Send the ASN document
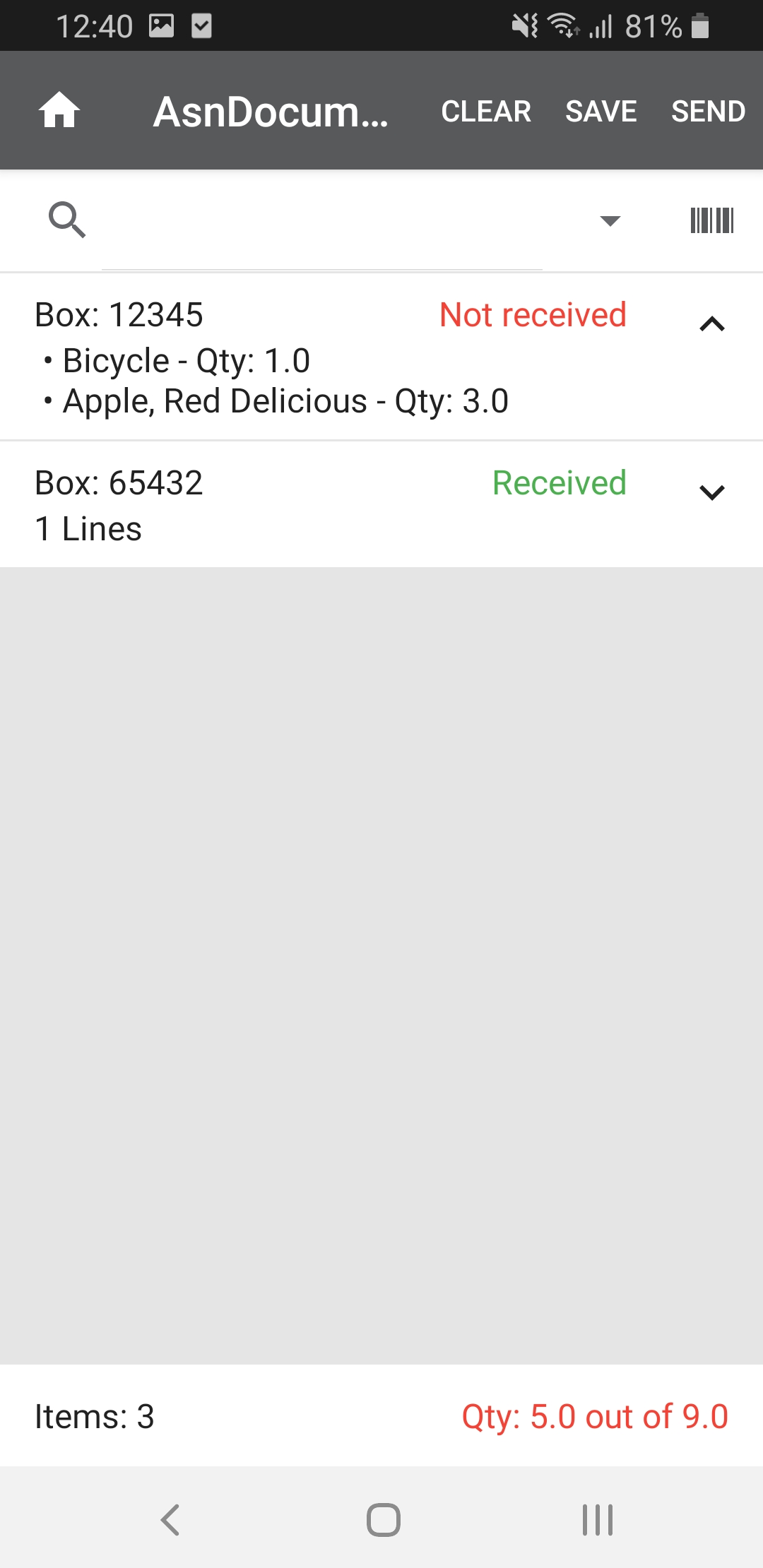Viewport: 763px width, 1568px height. point(708,112)
